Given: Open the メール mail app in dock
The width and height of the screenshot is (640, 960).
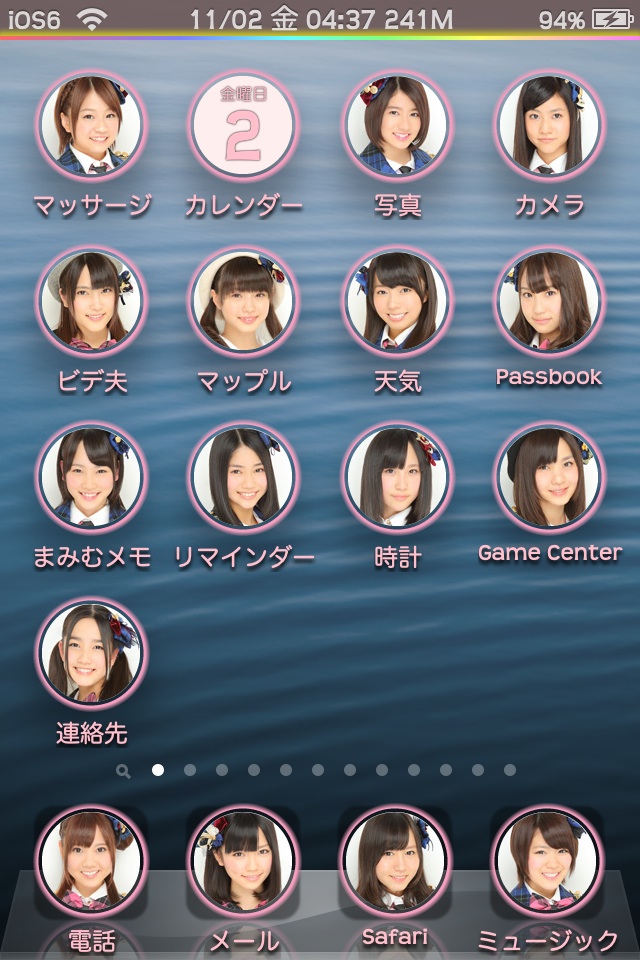Looking at the screenshot, I should [243, 861].
